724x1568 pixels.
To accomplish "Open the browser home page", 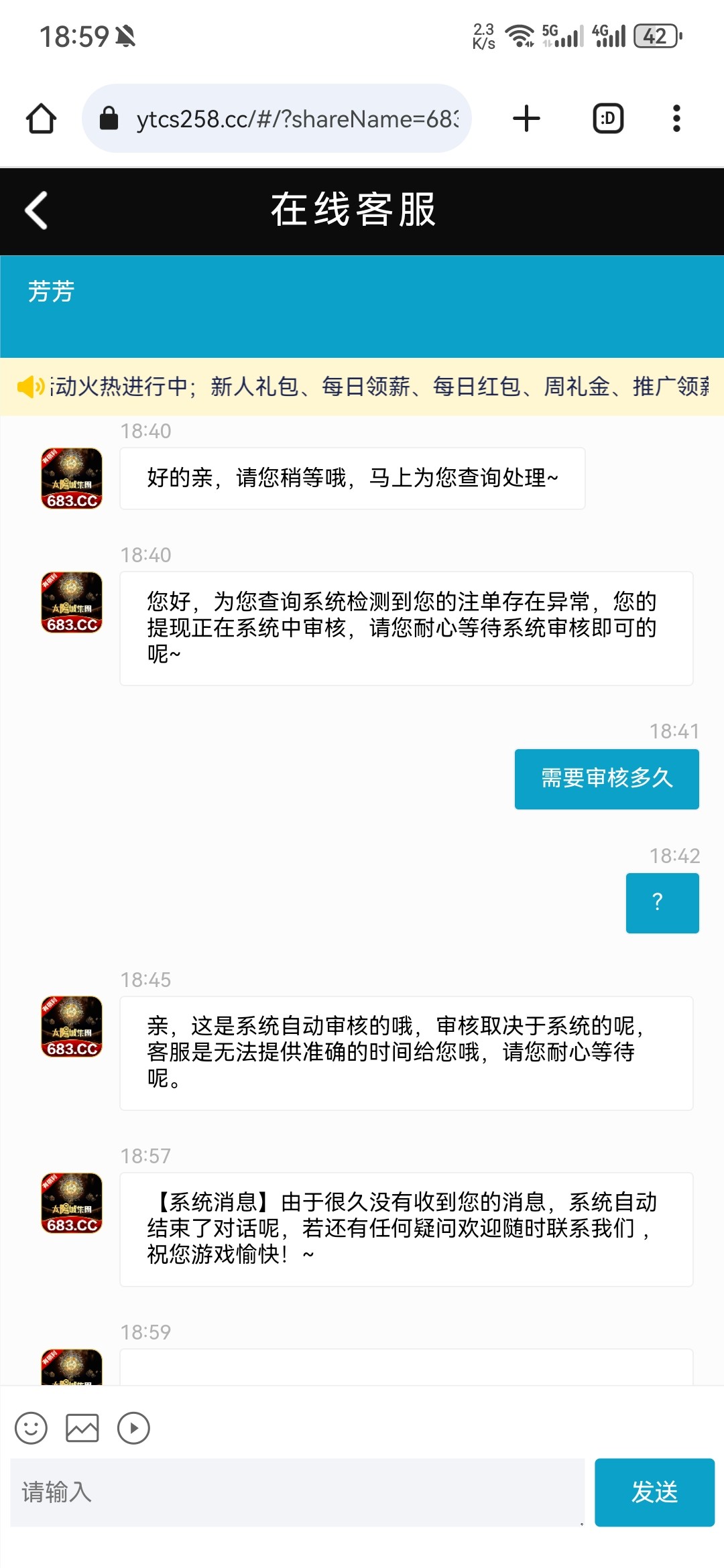I will [x=41, y=119].
